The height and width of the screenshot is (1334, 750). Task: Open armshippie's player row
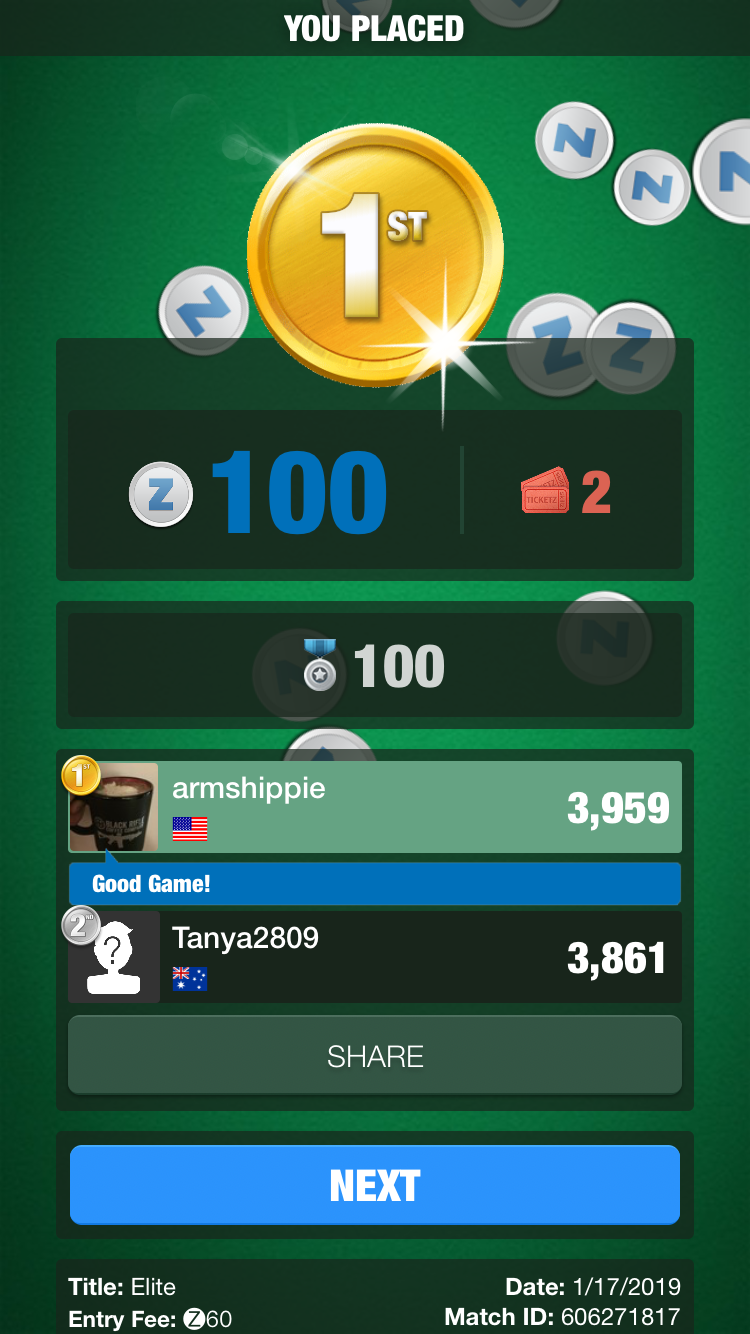click(x=375, y=807)
